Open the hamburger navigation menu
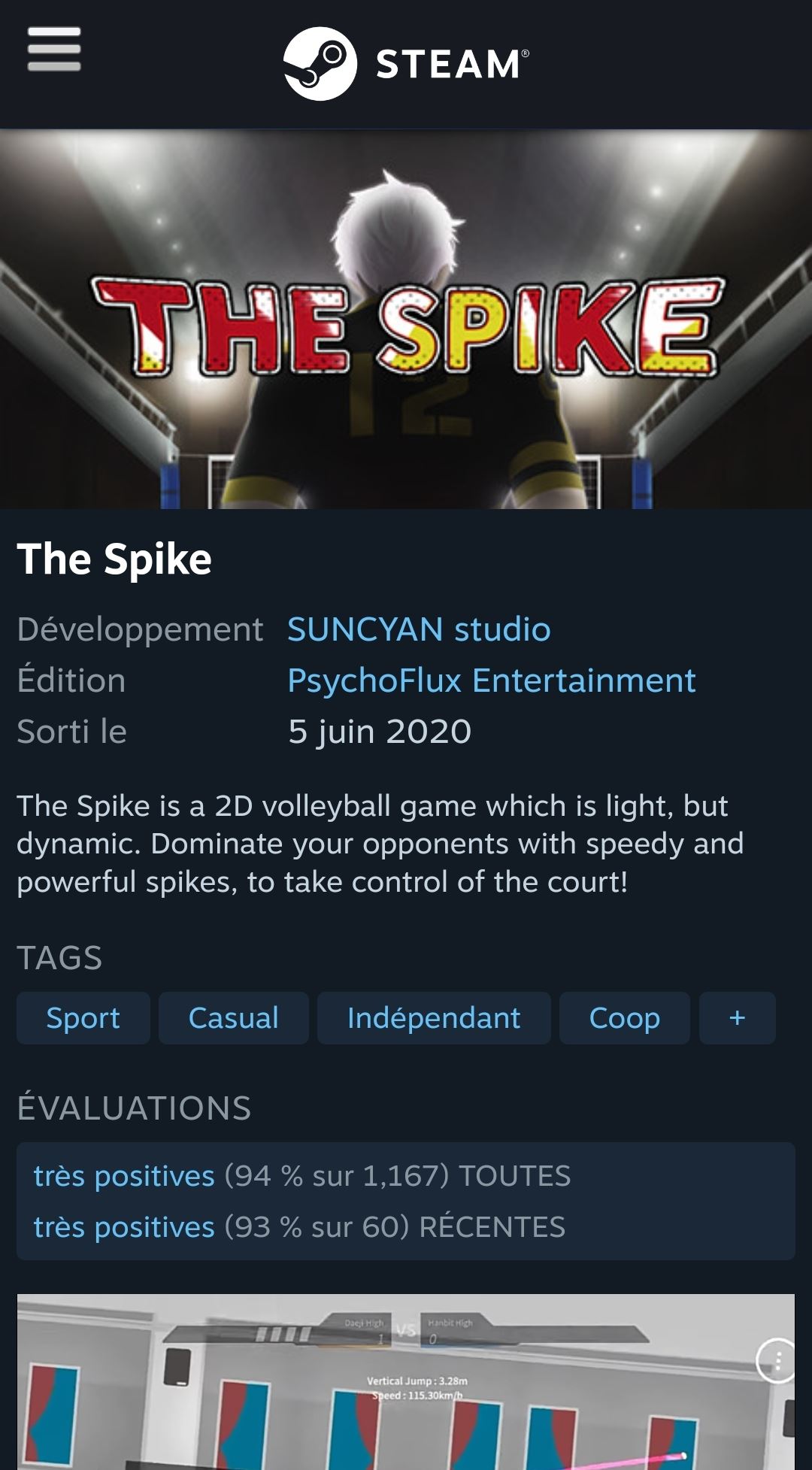This screenshot has width=812, height=1470. (x=54, y=50)
